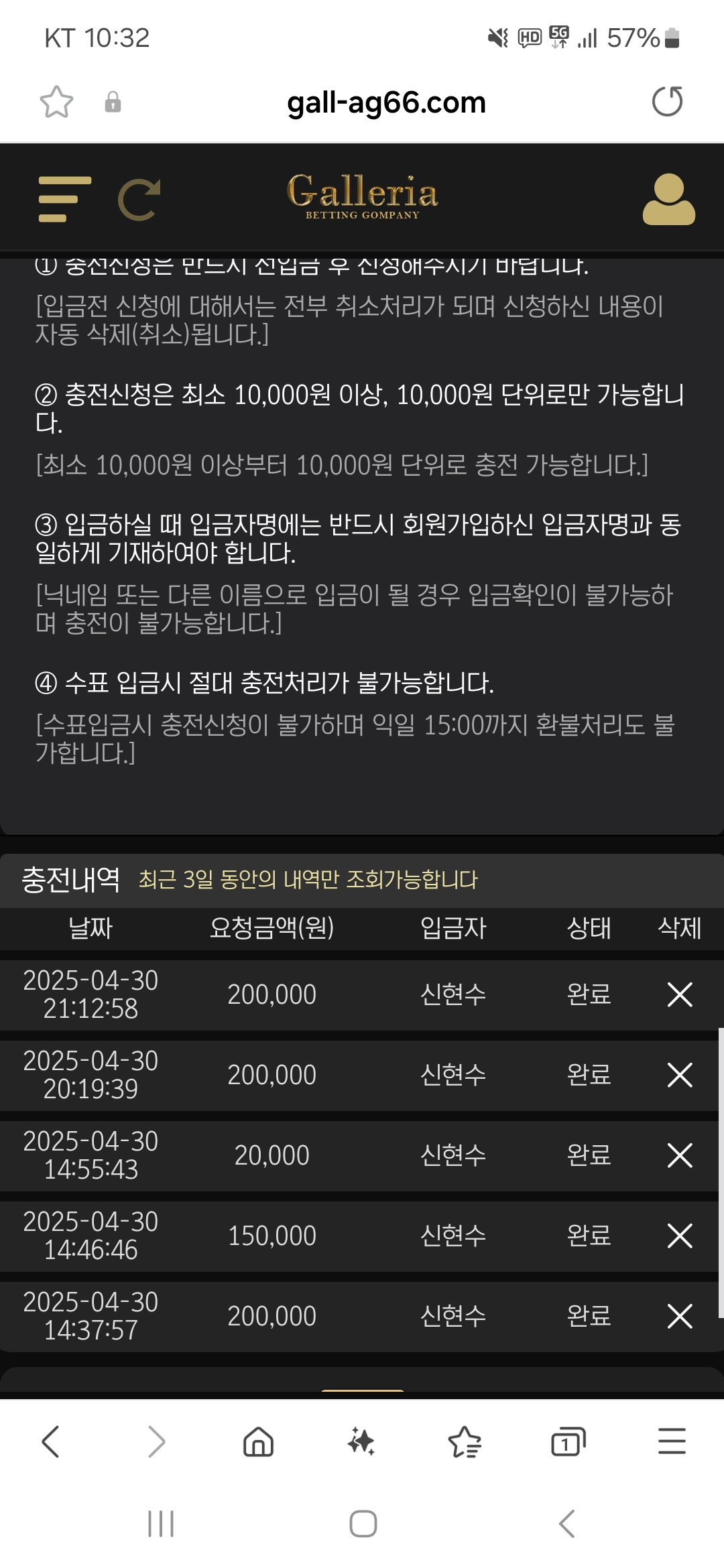Open the Galleria hamburger menu

(64, 199)
